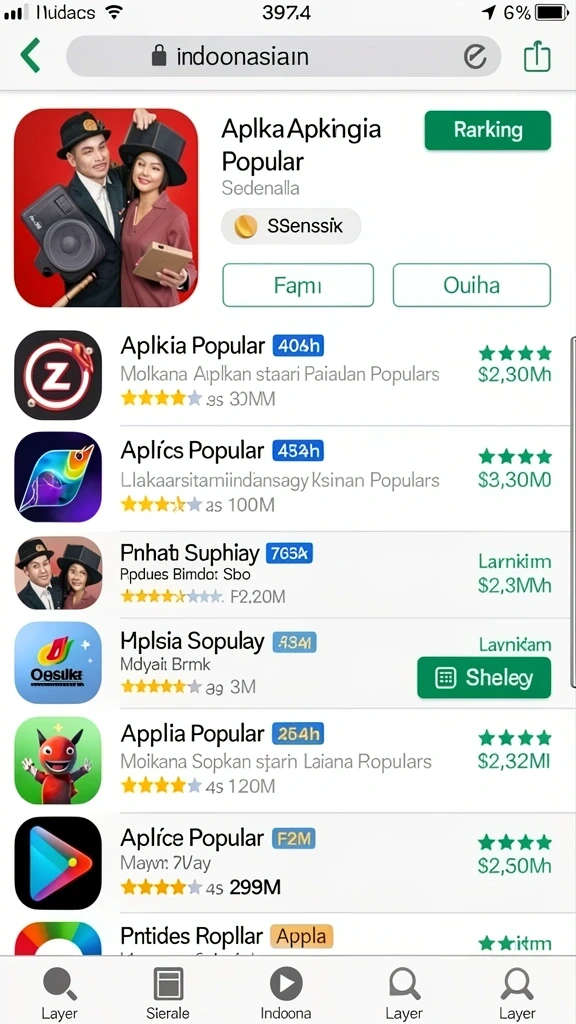Select the SSenssik chip
576x1024 pixels.
[x=291, y=227]
